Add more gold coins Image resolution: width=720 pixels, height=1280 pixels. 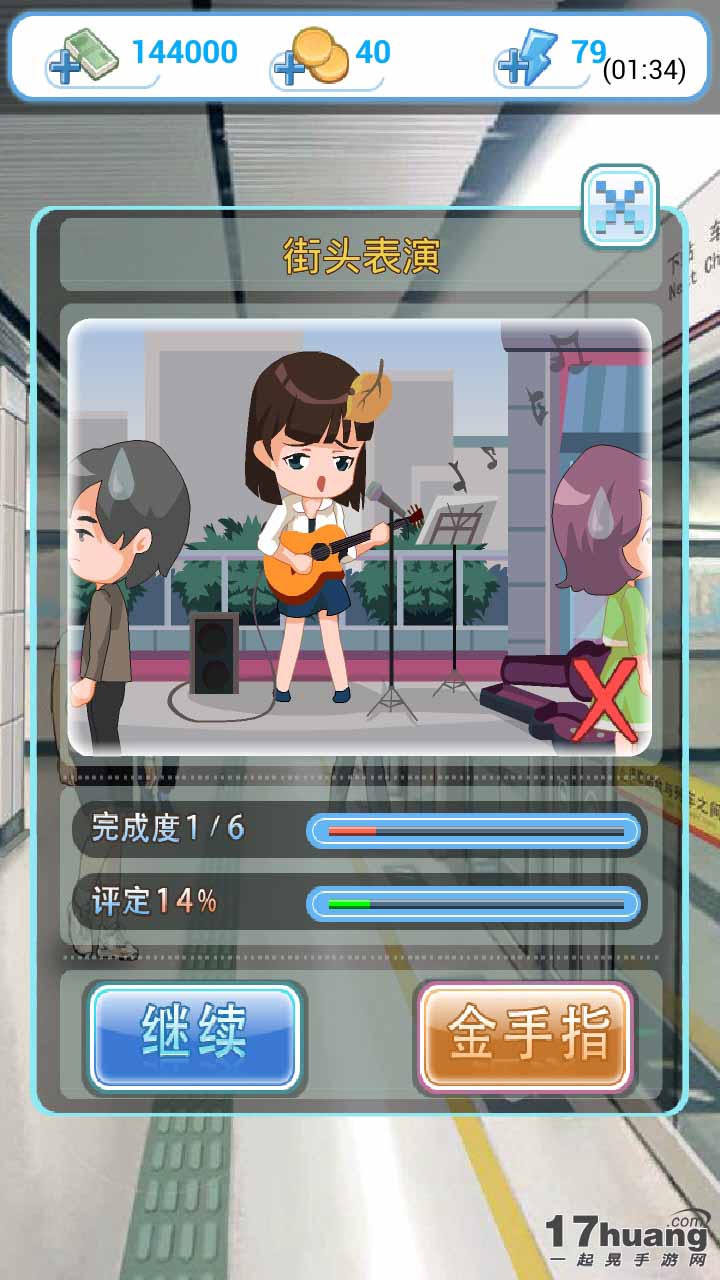click(x=288, y=68)
